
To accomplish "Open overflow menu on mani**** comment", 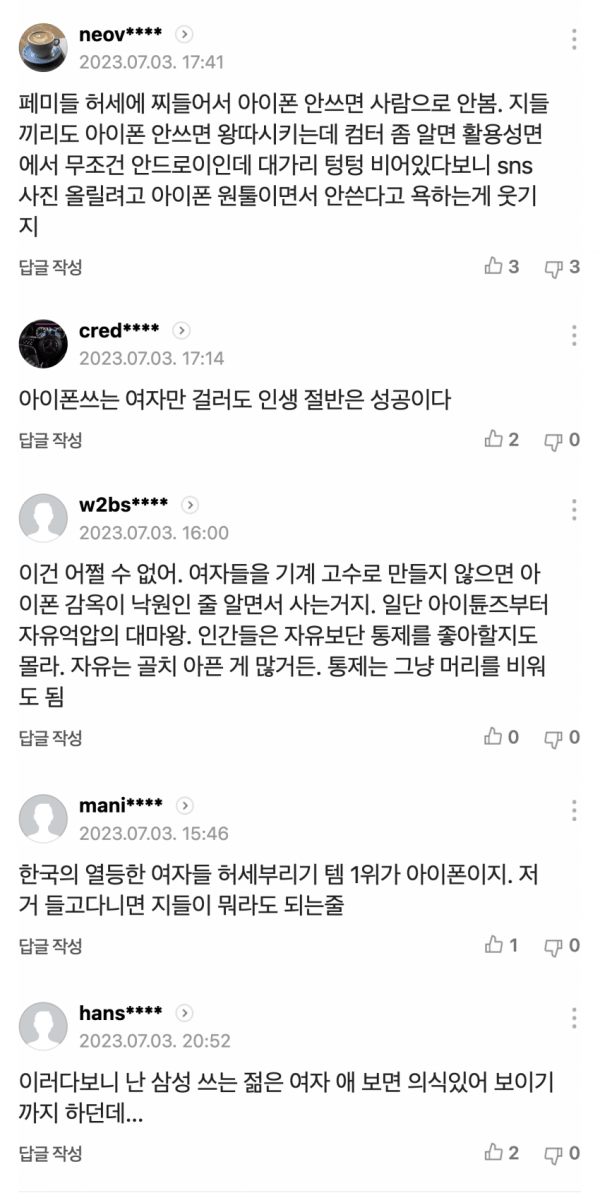I will coord(574,810).
